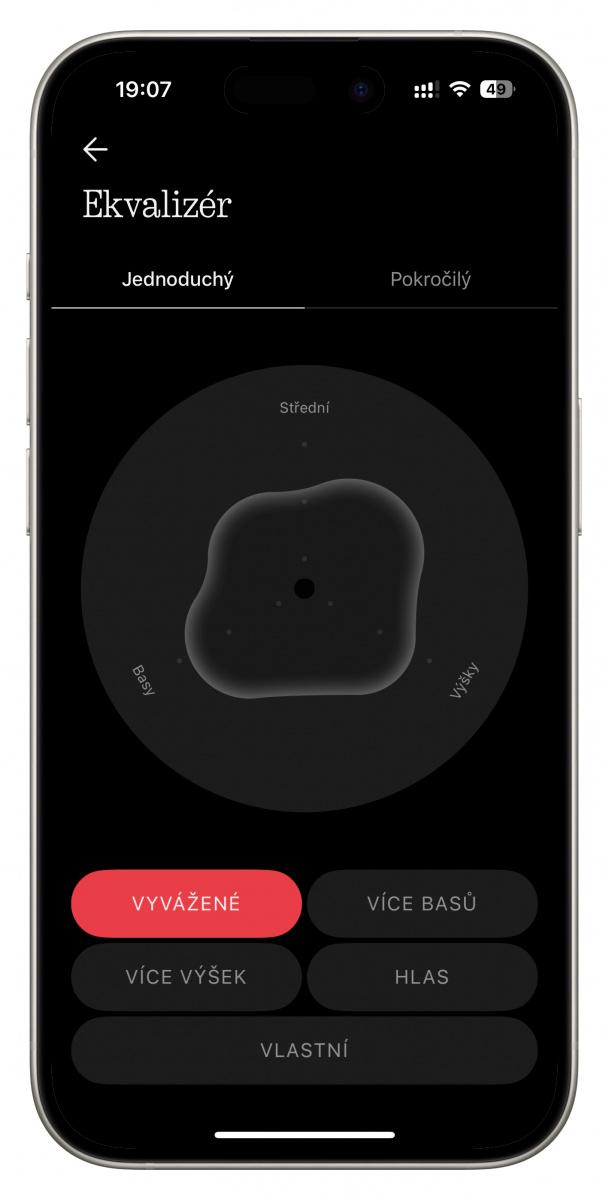
Task: Tap the black center dot of equalizer
Action: [x=305, y=587]
